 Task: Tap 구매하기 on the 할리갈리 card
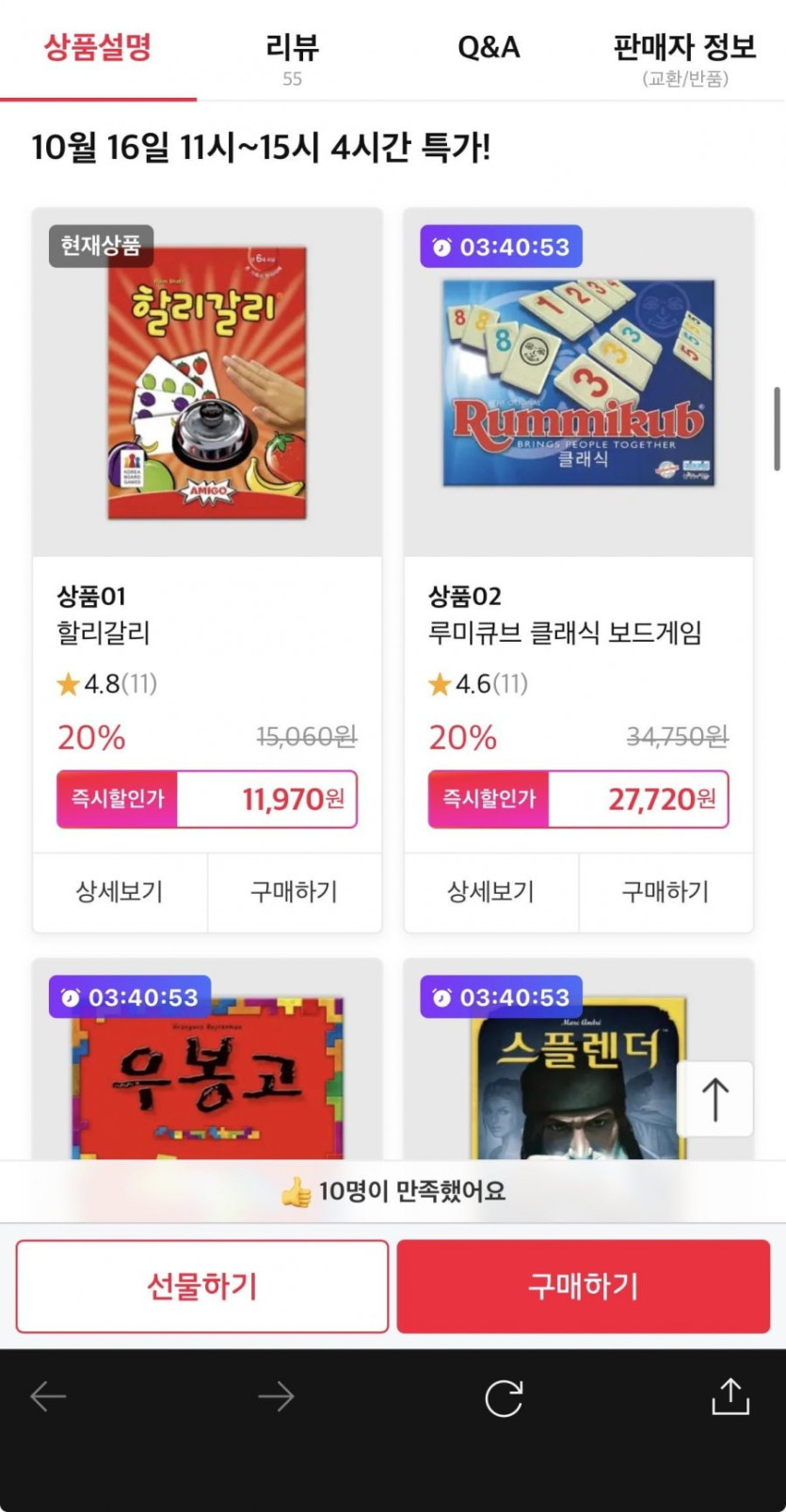coord(294,891)
